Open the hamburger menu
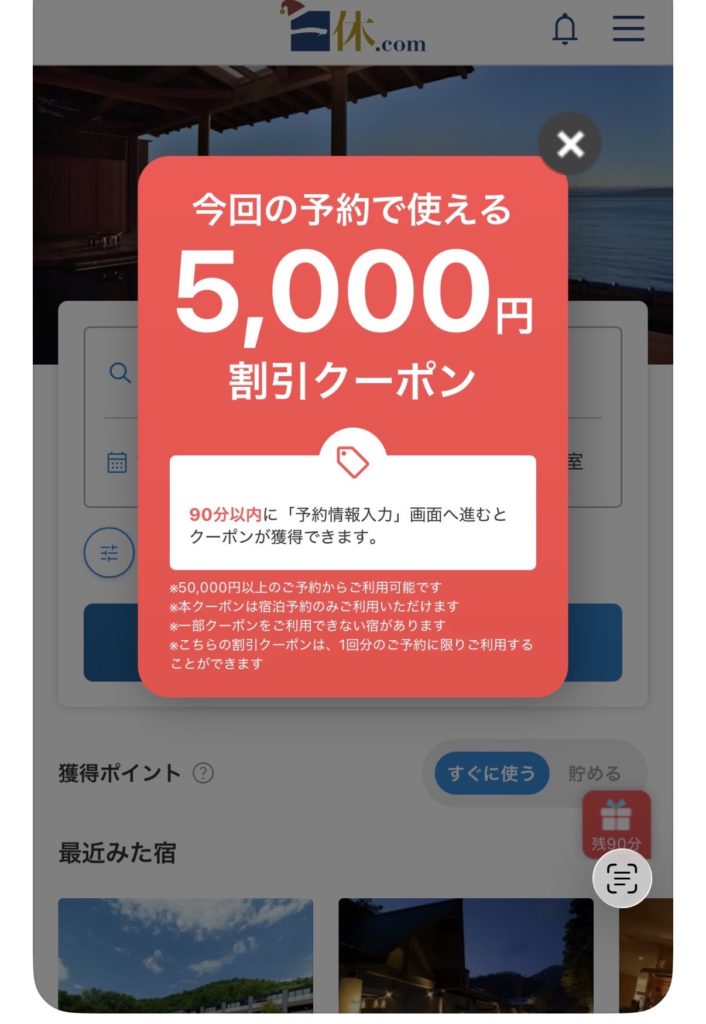This screenshot has width=706, height=1024. coord(628,28)
